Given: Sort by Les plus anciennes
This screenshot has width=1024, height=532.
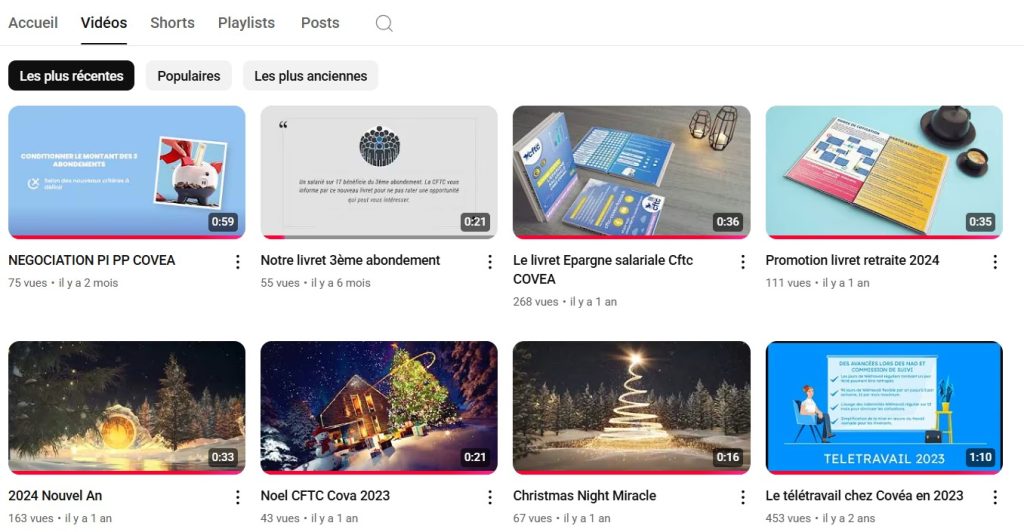Looking at the screenshot, I should (310, 76).
